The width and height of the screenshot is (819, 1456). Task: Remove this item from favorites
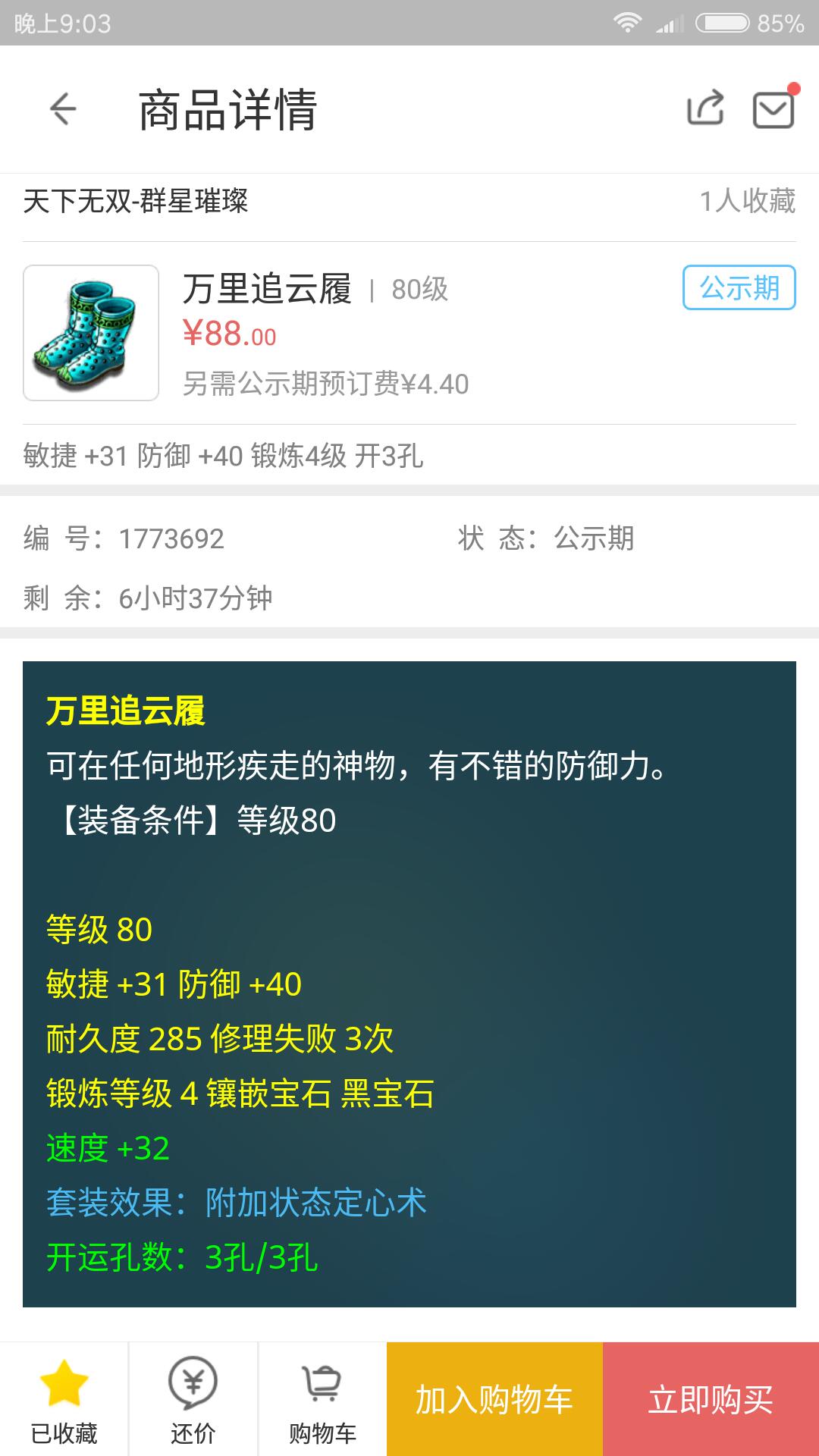coord(64,1400)
